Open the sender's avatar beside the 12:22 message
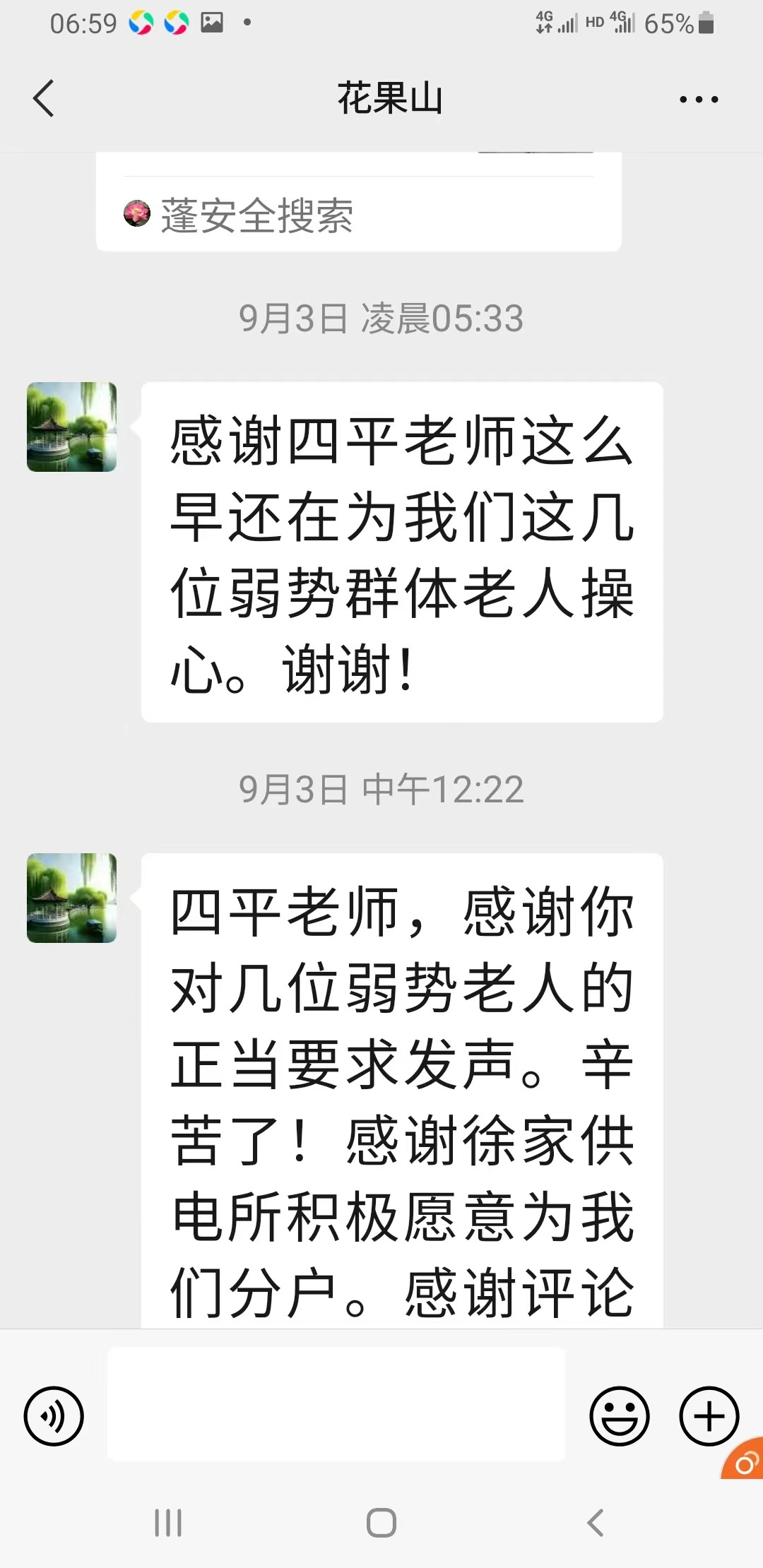 point(71,898)
